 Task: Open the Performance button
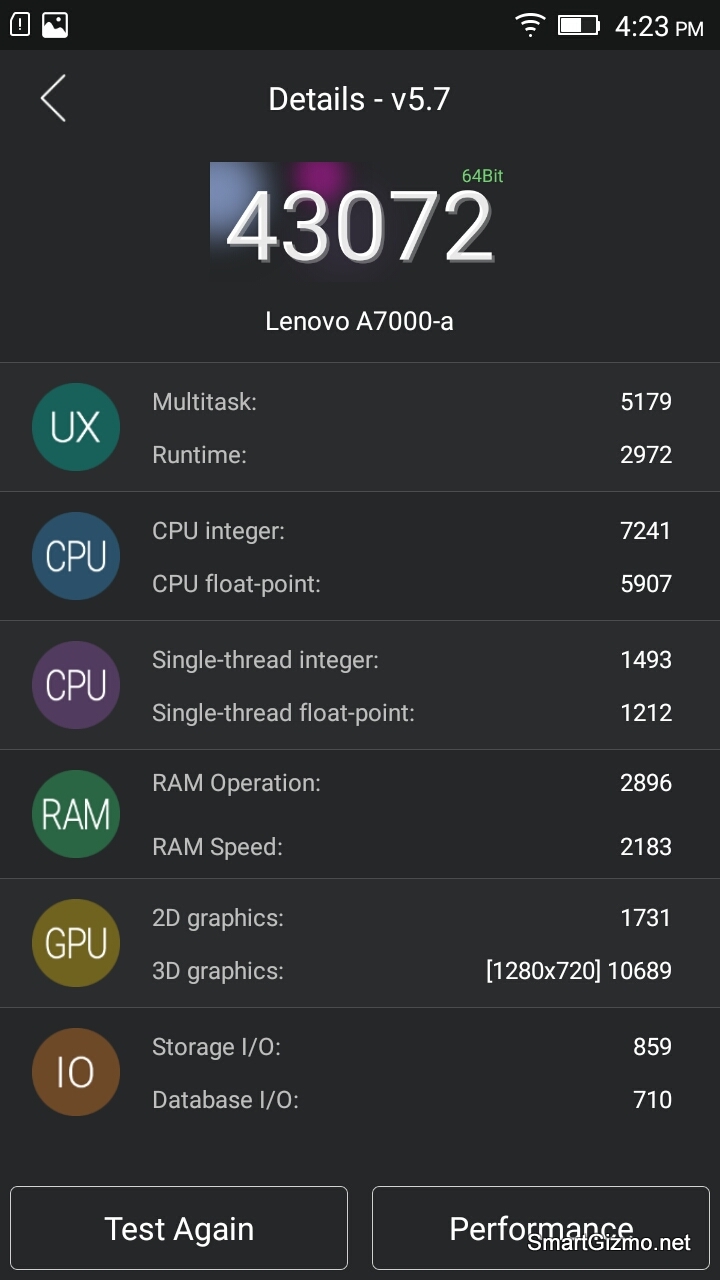(x=541, y=1228)
